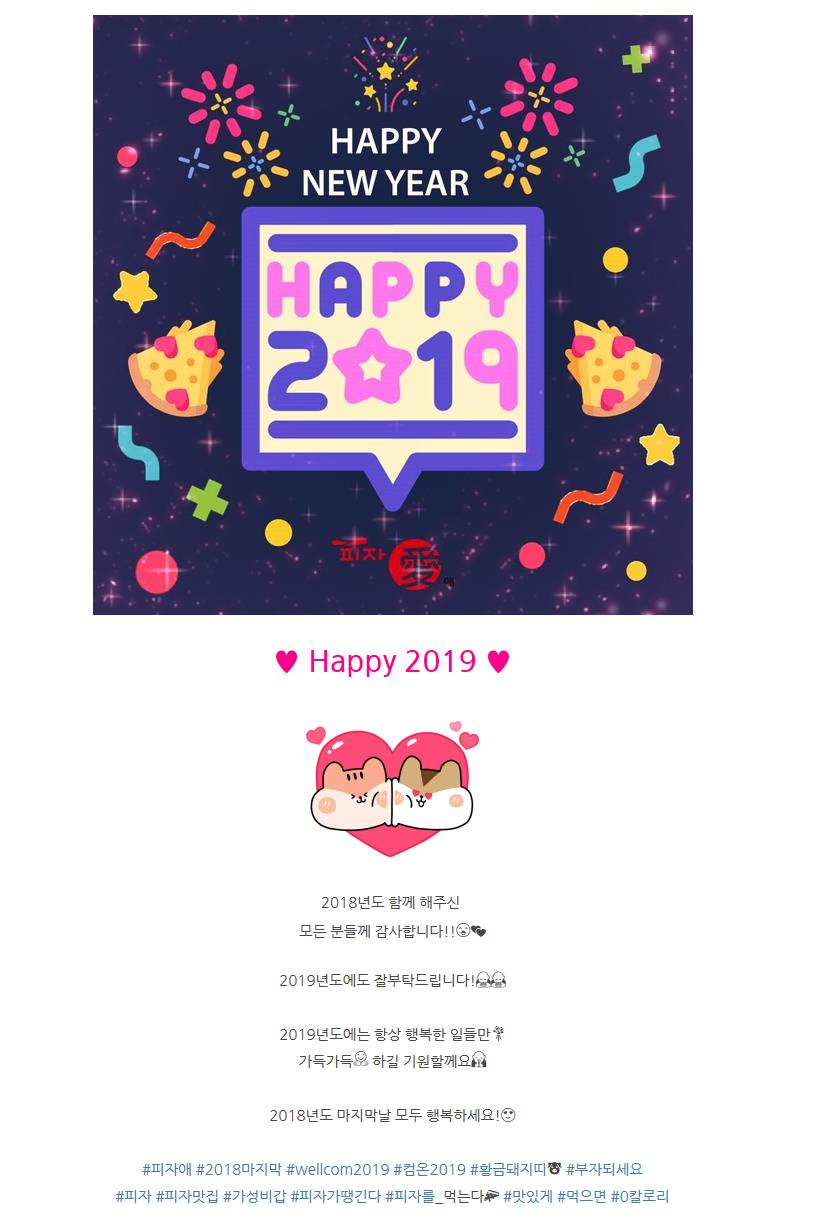Tap the #부자되세요 hashtag

point(604,1169)
